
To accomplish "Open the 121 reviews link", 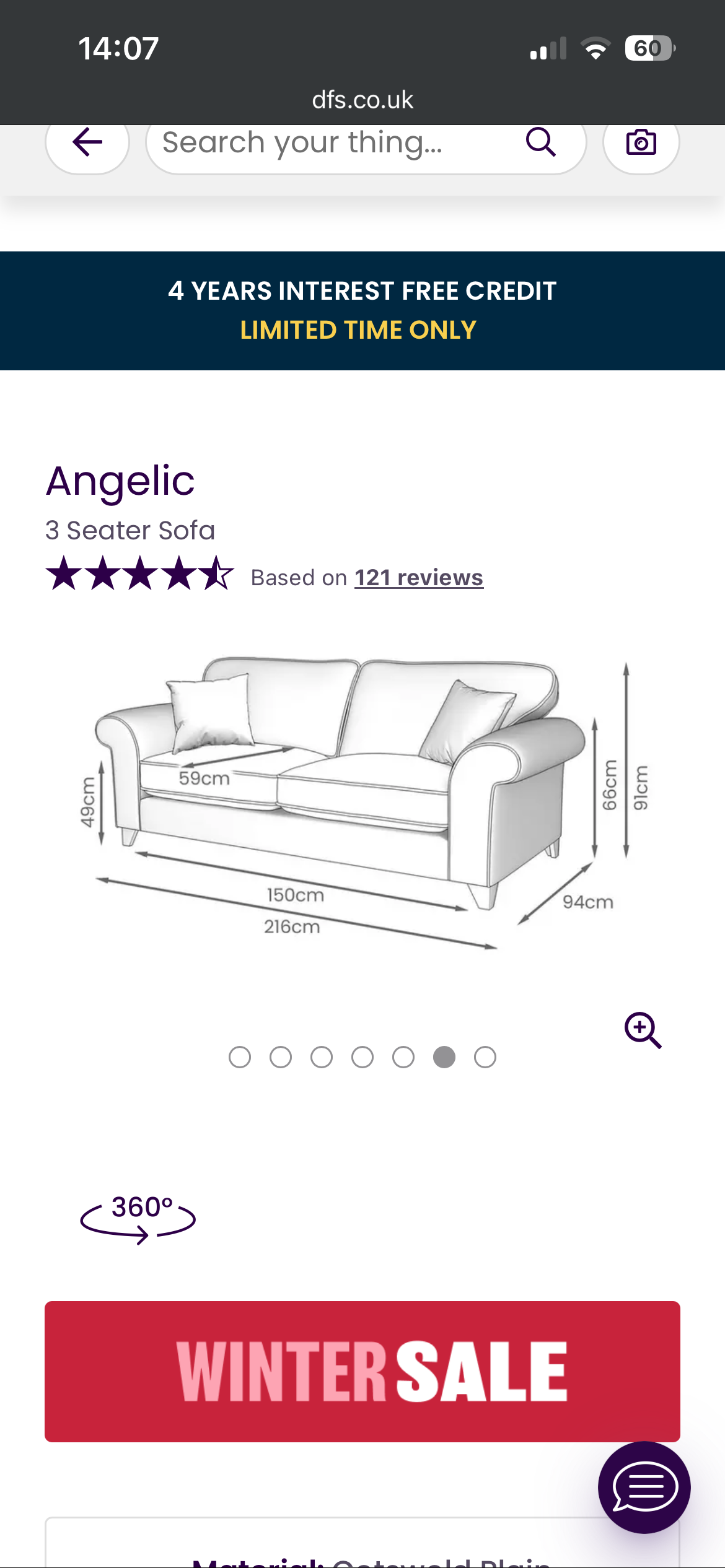I will (x=418, y=578).
